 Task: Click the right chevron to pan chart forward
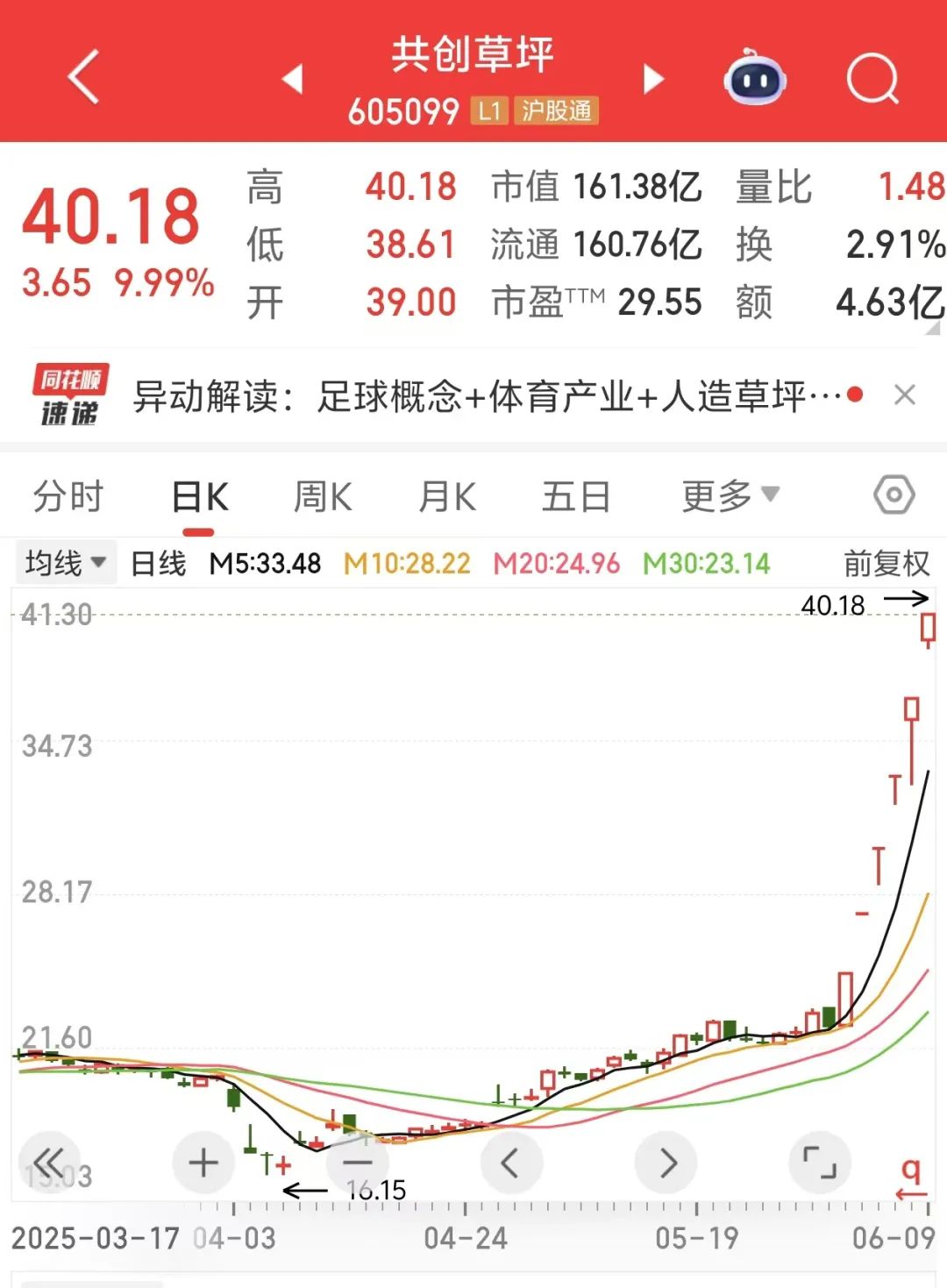point(665,1162)
